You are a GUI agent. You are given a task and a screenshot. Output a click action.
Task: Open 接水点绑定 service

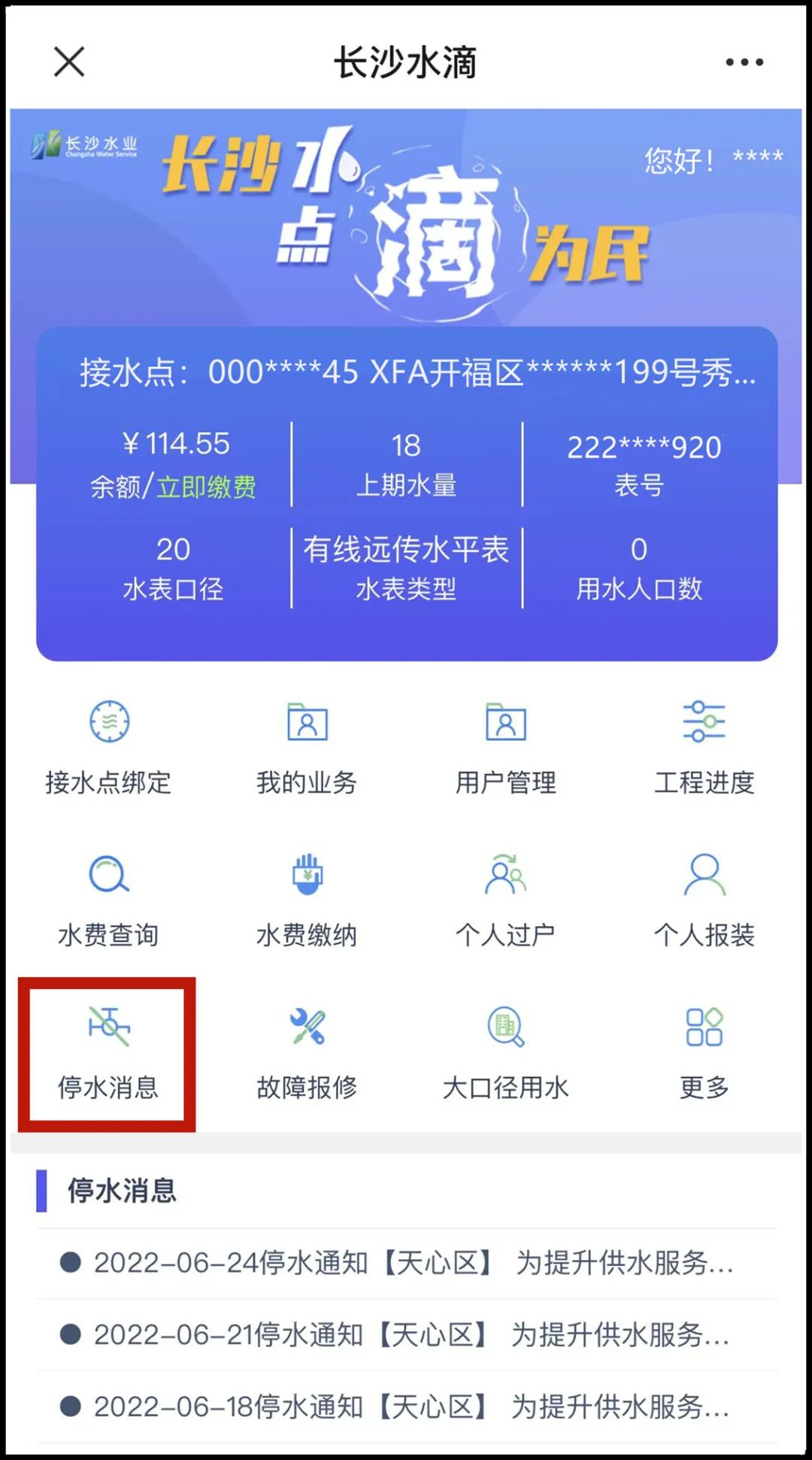[x=109, y=747]
